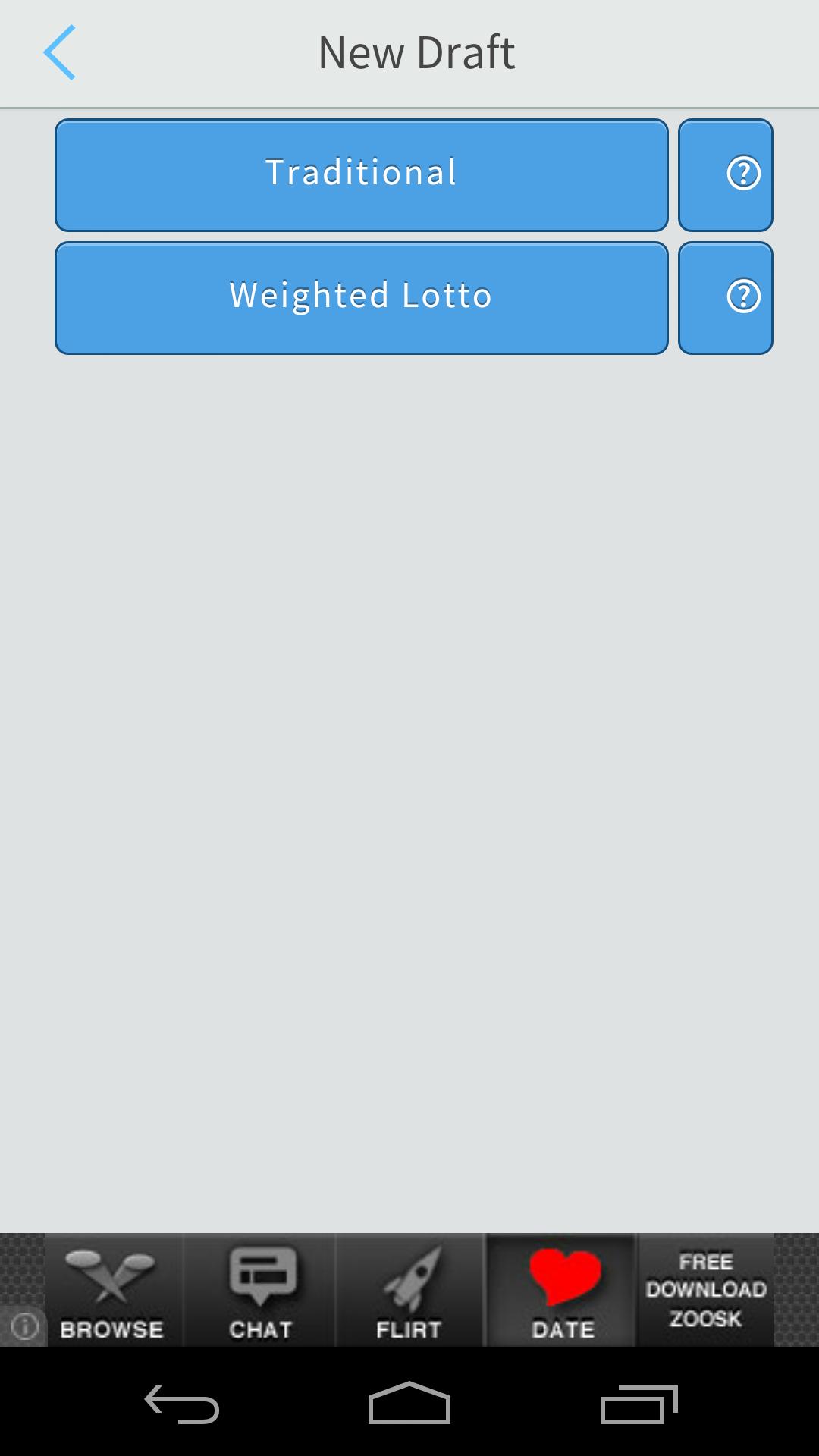The image size is (819, 1456).
Task: Go to the home screen
Action: (x=409, y=1404)
